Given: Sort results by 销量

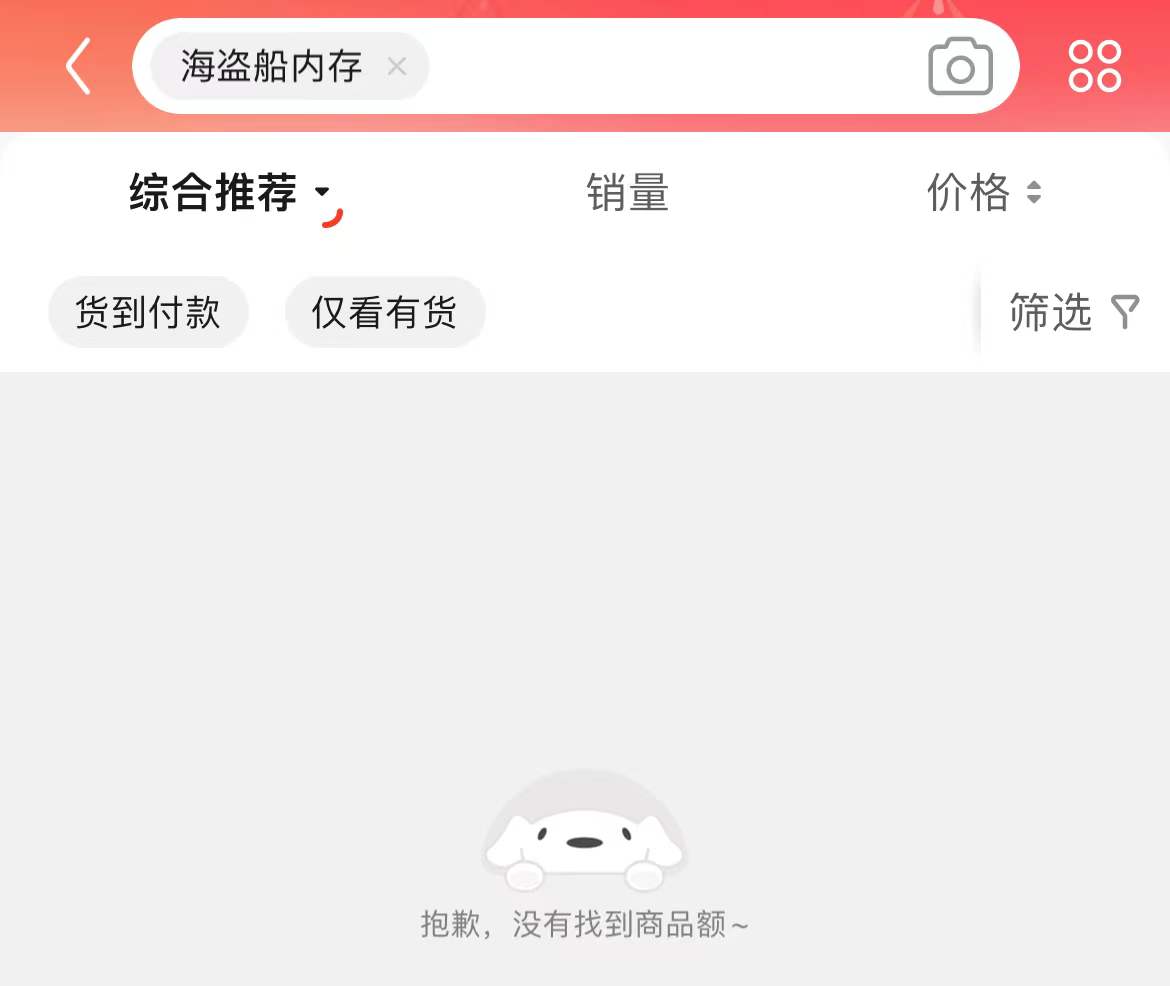Looking at the screenshot, I should pyautogui.click(x=627, y=192).
